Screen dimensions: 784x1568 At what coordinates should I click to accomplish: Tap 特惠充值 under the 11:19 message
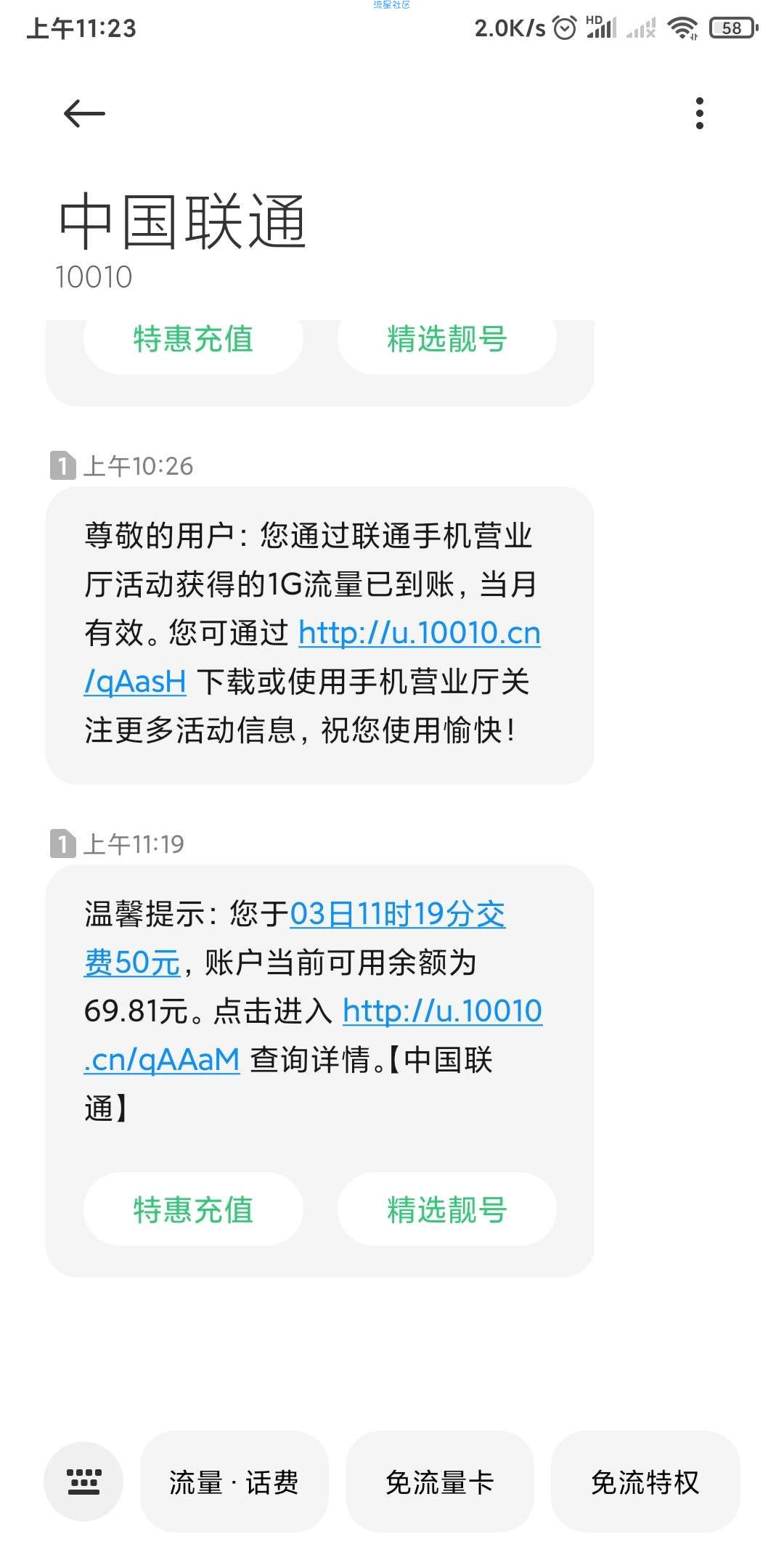pos(193,1209)
